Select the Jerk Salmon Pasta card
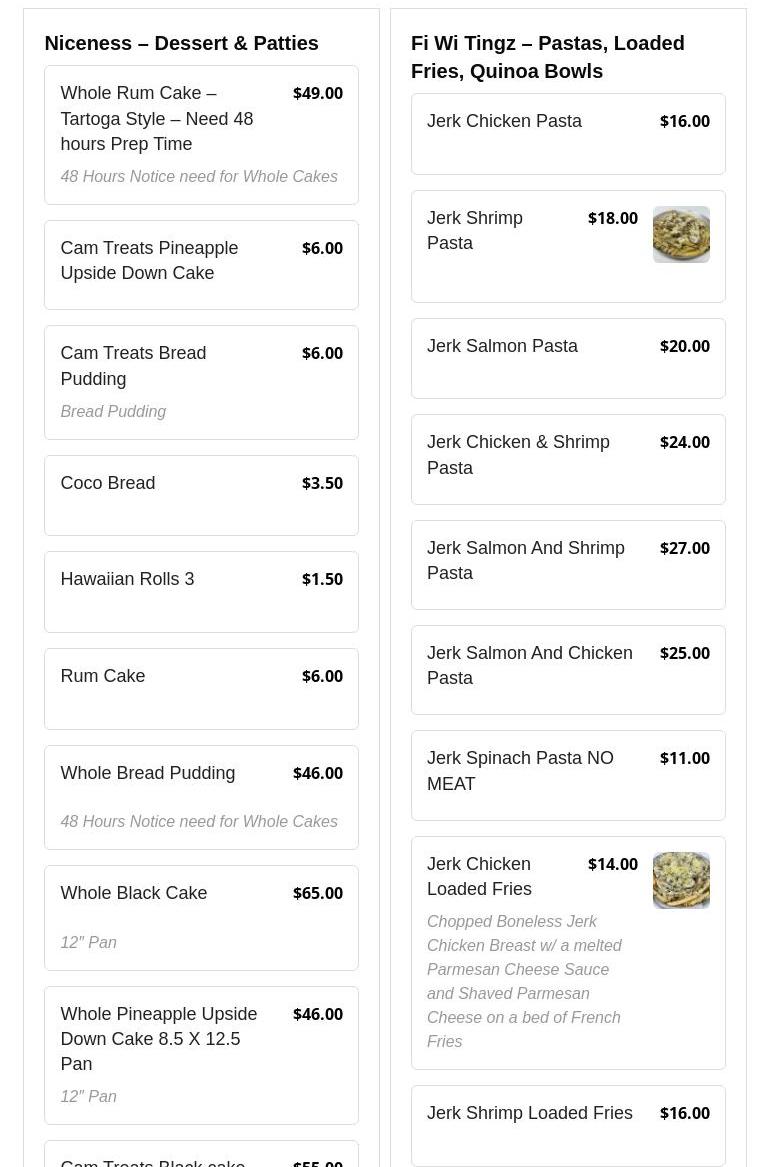The height and width of the screenshot is (1167, 770). click(567, 358)
